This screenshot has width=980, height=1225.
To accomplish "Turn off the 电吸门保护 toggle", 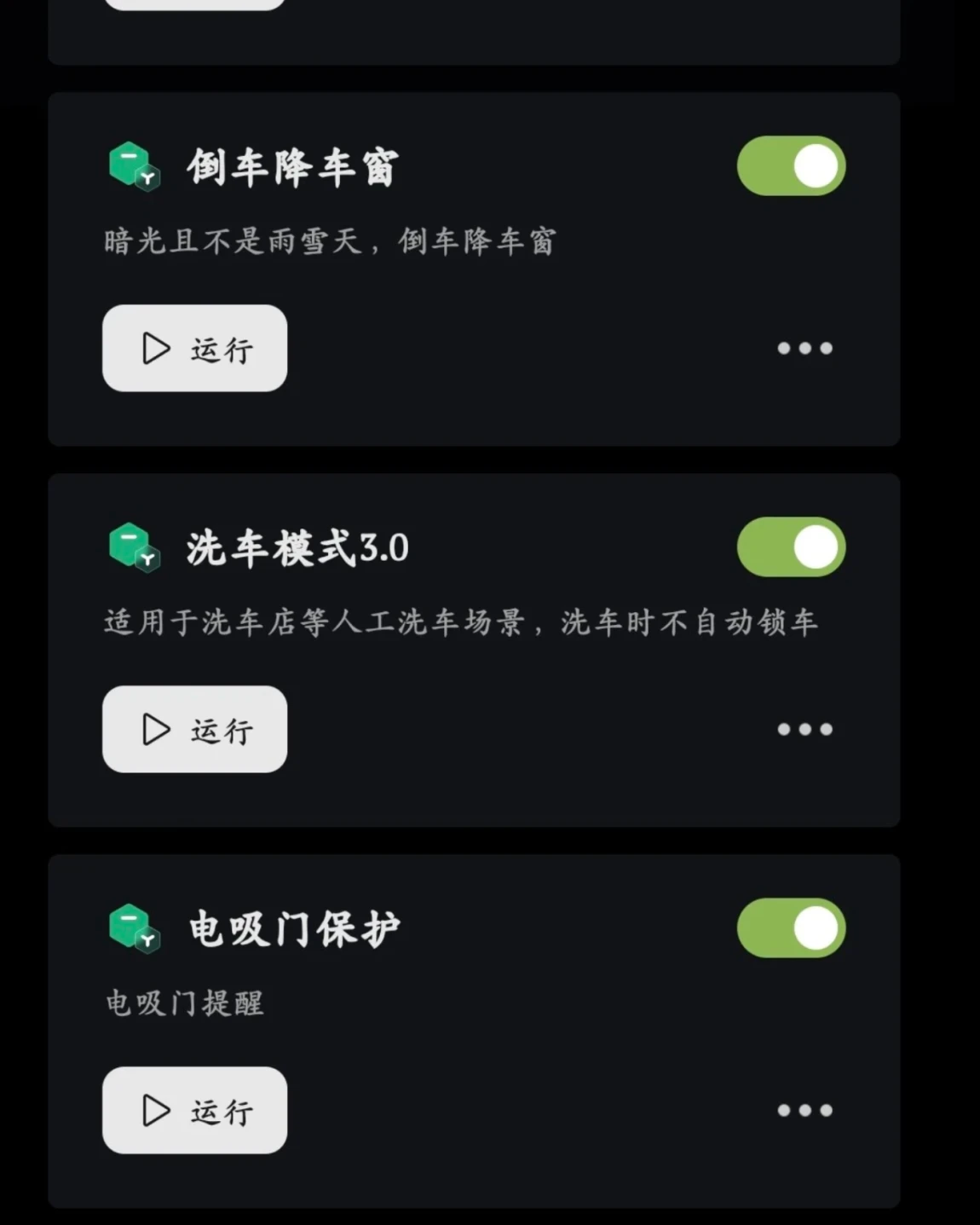I will pos(791,927).
